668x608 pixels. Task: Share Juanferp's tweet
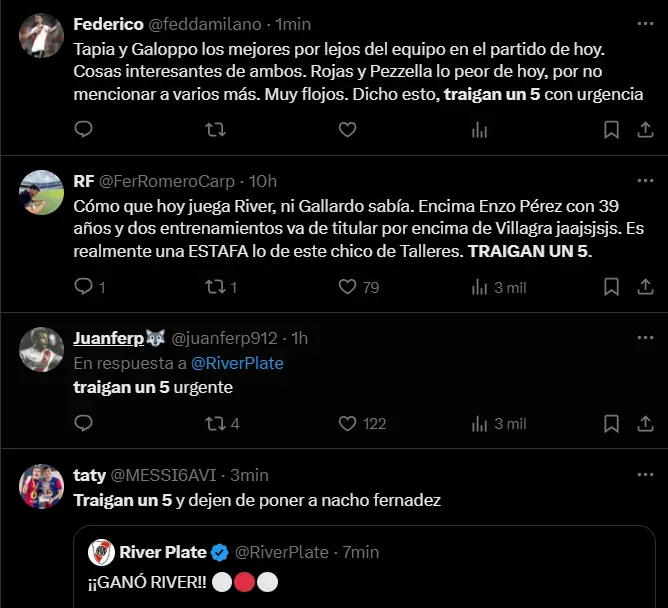[x=643, y=423]
